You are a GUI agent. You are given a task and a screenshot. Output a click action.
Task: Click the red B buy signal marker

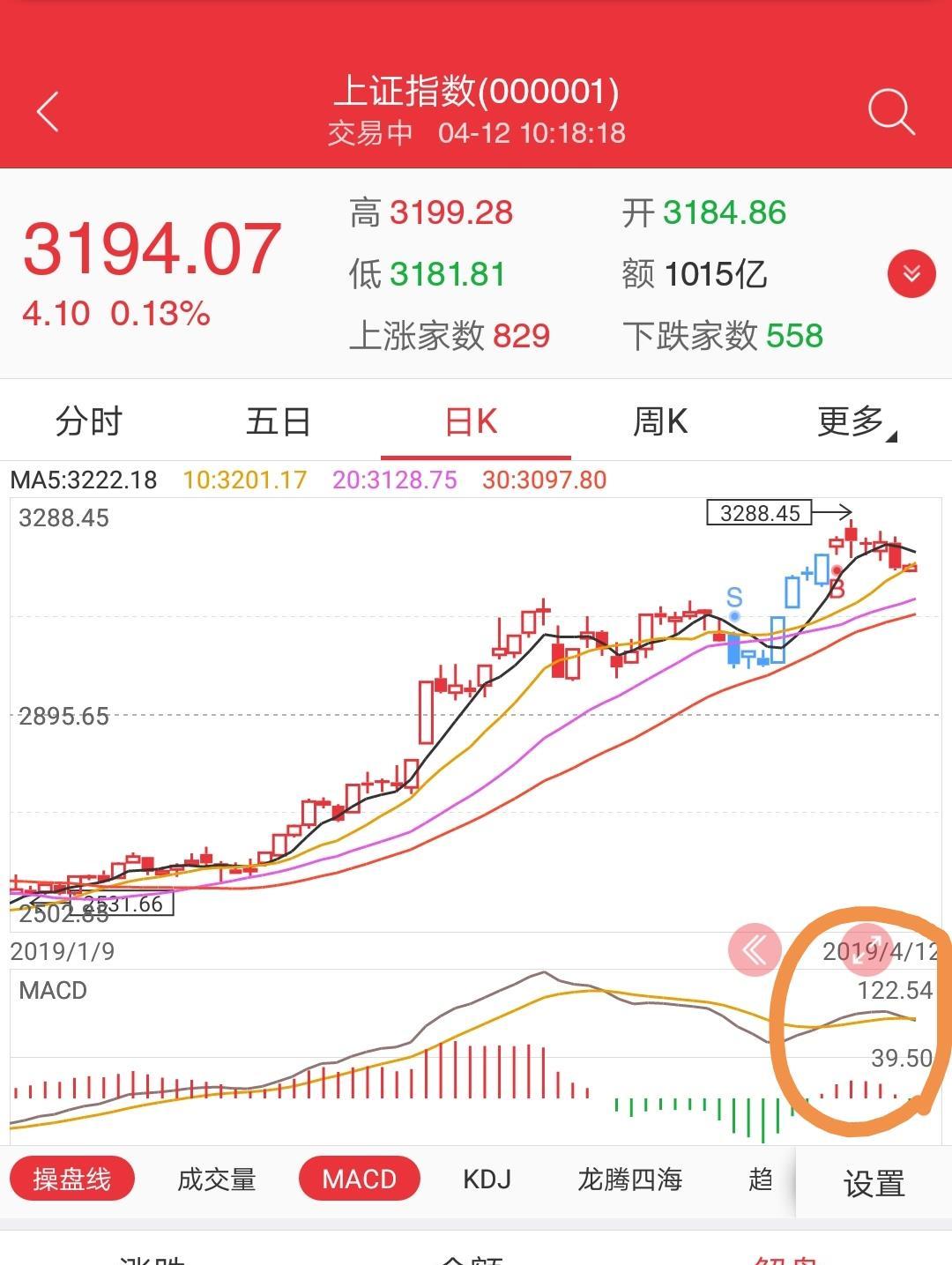(x=837, y=586)
